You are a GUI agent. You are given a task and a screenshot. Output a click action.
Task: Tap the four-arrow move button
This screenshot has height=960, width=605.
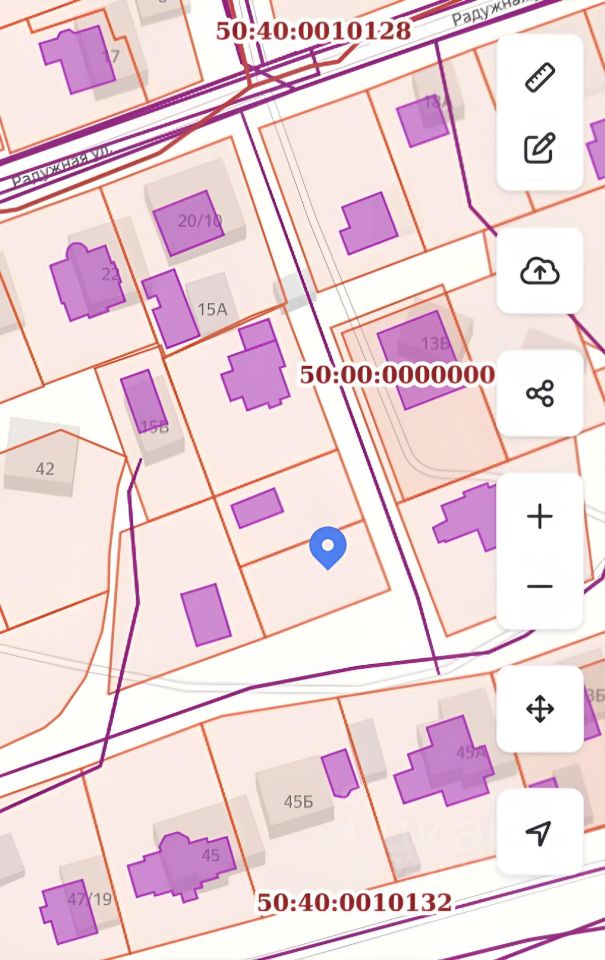point(540,709)
